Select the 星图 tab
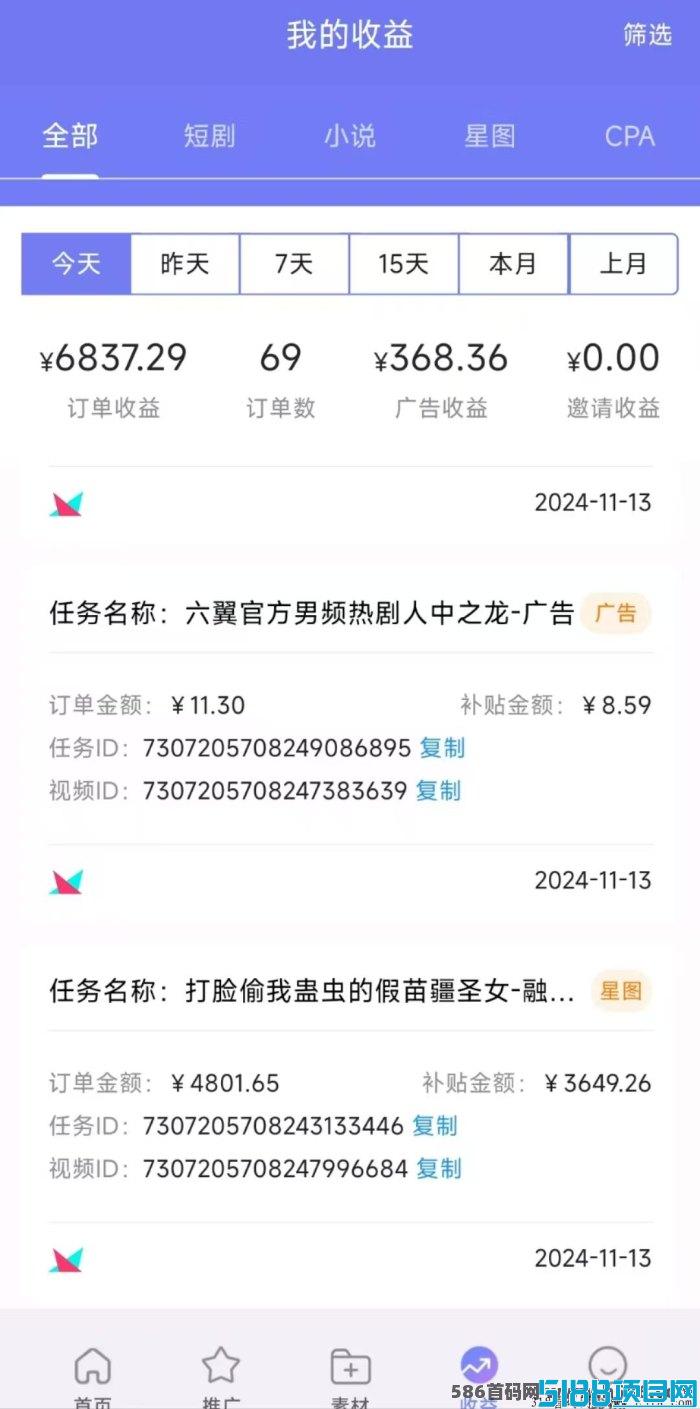 pyautogui.click(x=489, y=136)
